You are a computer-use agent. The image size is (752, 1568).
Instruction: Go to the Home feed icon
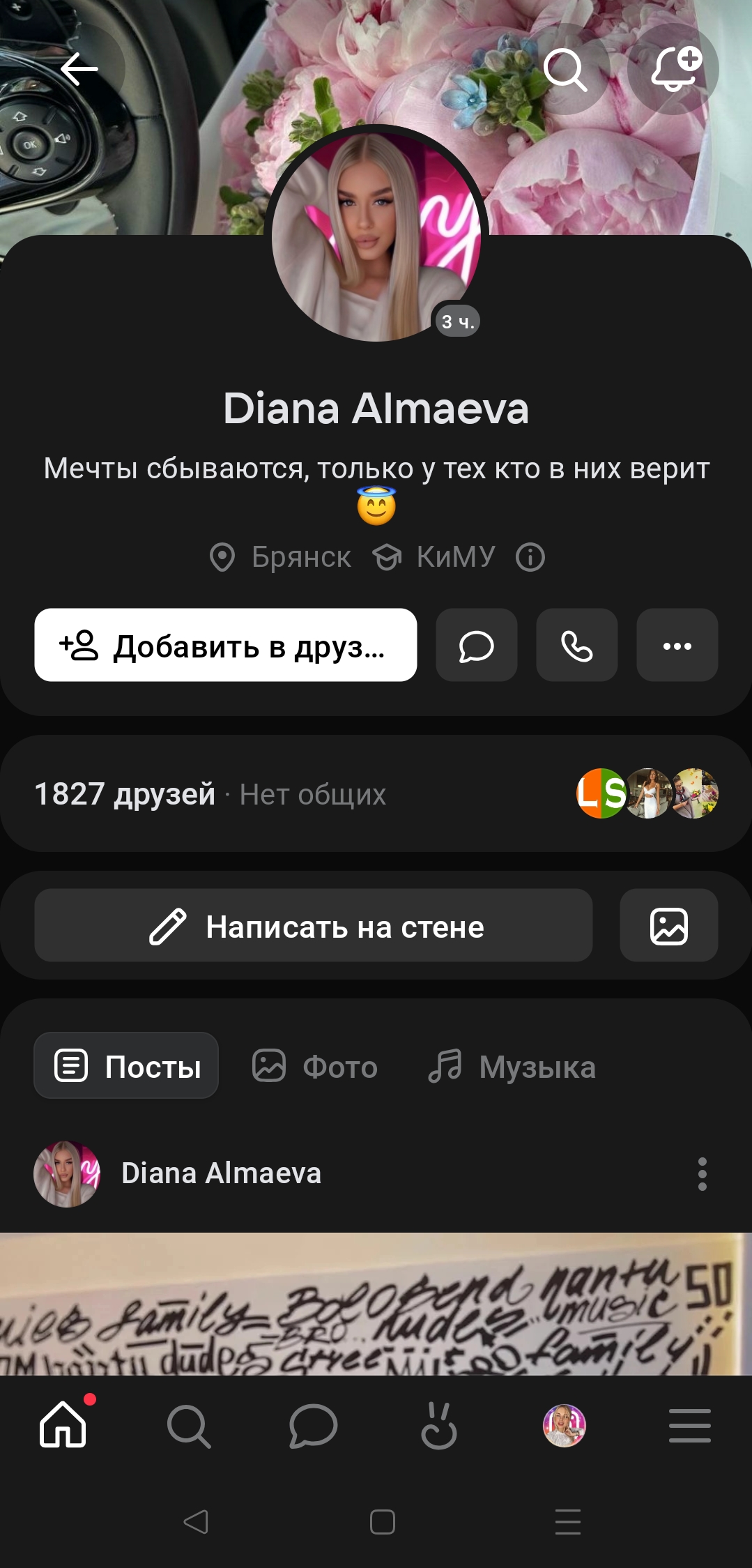61,1426
